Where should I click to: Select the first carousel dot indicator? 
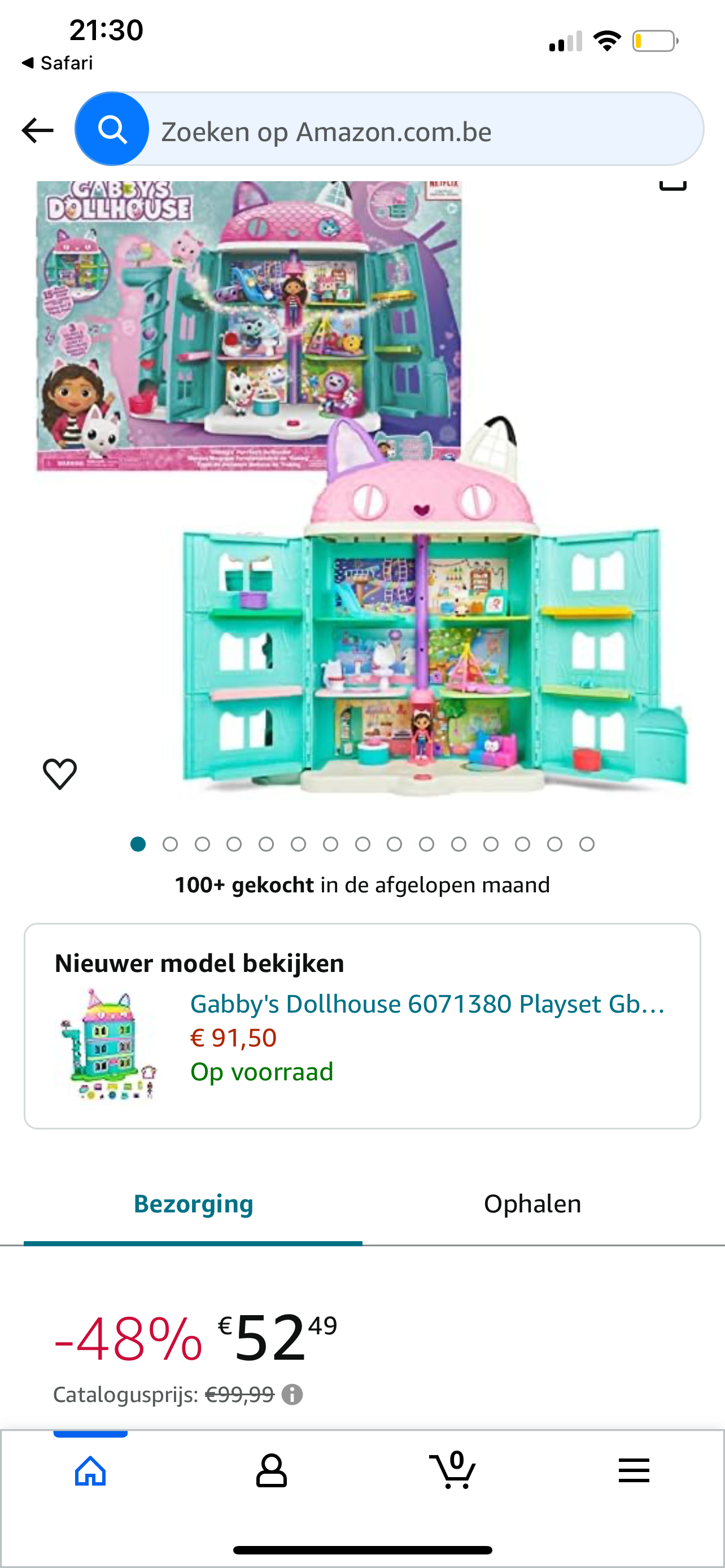(138, 844)
